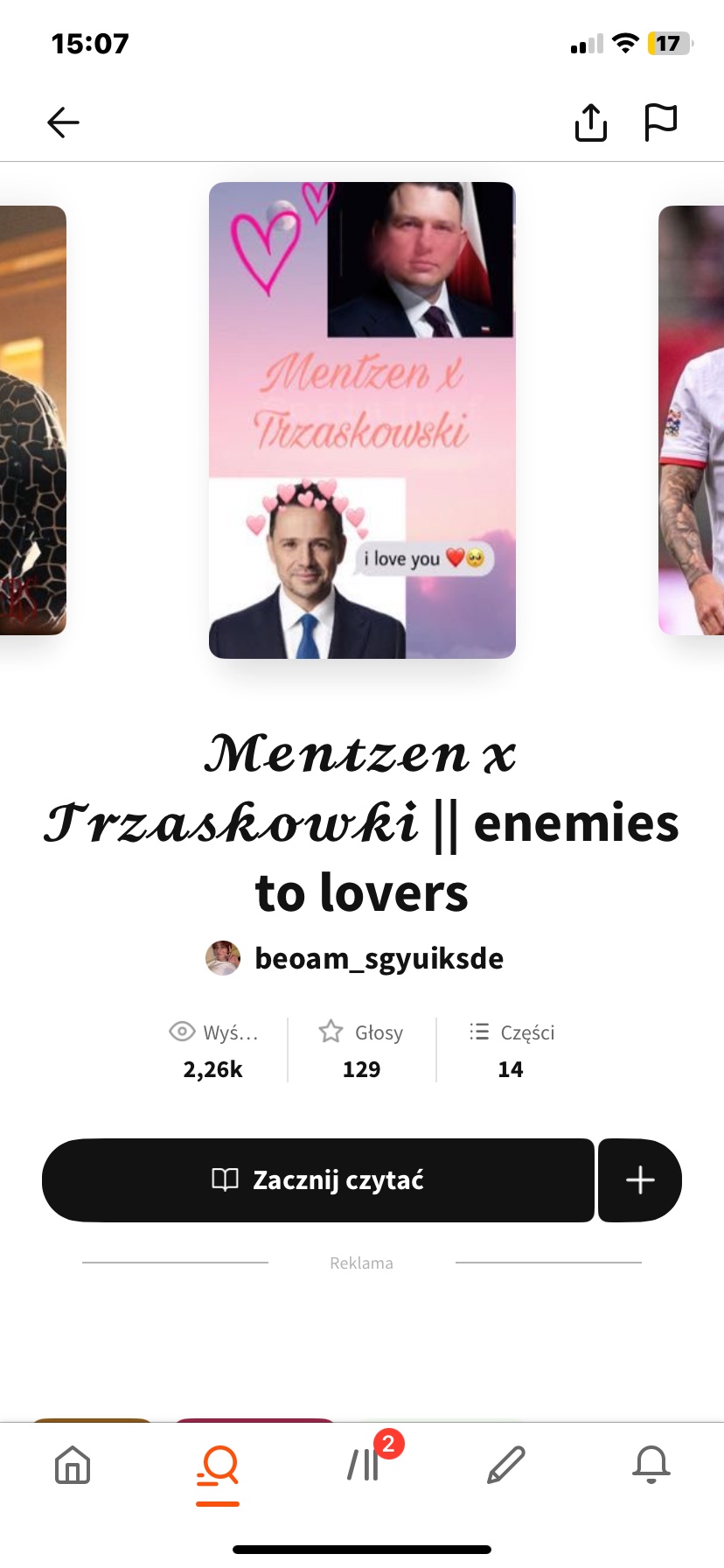Open the Mentzen x Trzaskowski cover
The image size is (724, 1568).
(362, 420)
